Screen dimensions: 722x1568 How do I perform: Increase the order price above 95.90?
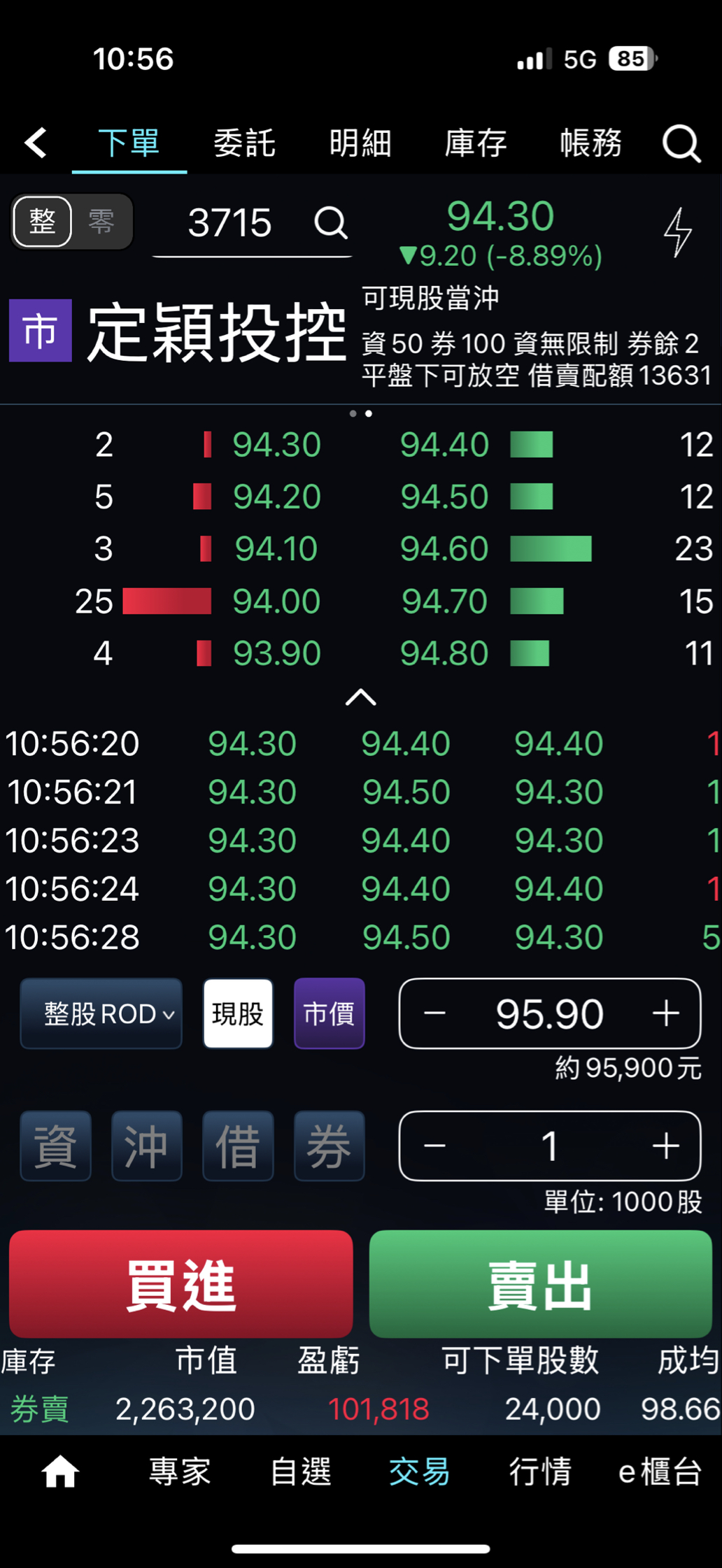click(666, 1013)
